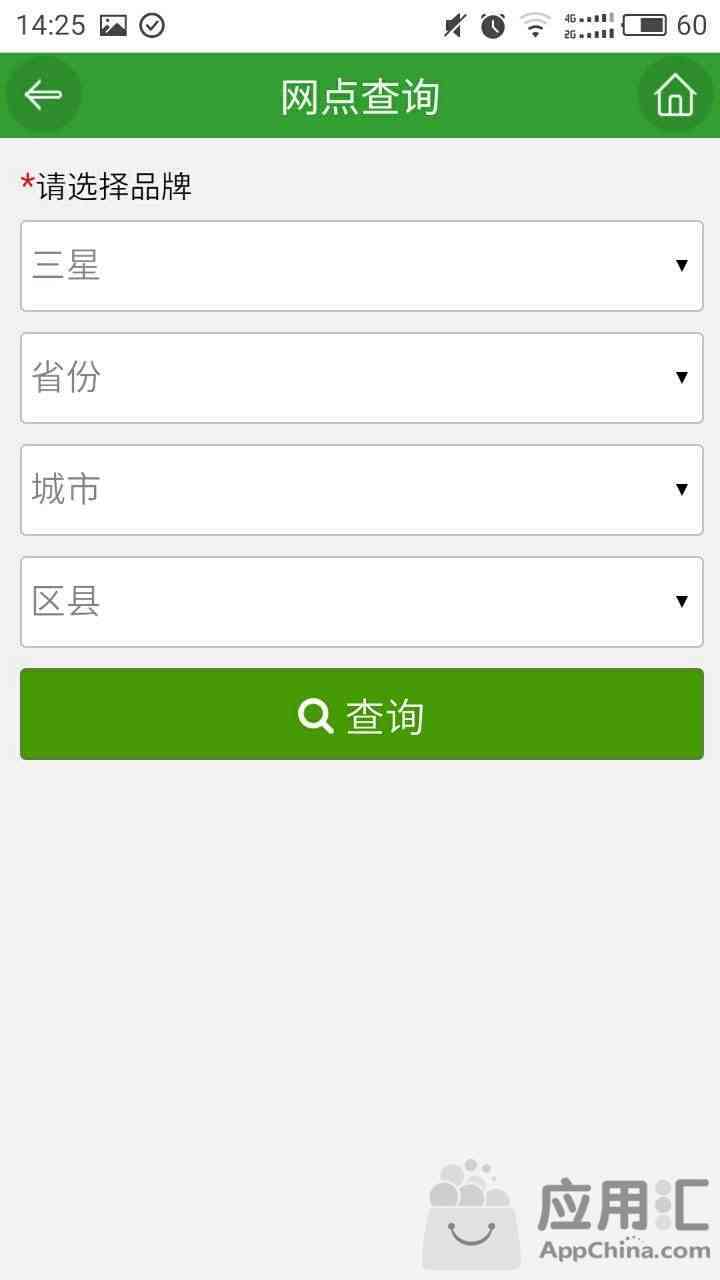The height and width of the screenshot is (1280, 720).
Task: Open the 区县 district dropdown
Action: click(362, 602)
